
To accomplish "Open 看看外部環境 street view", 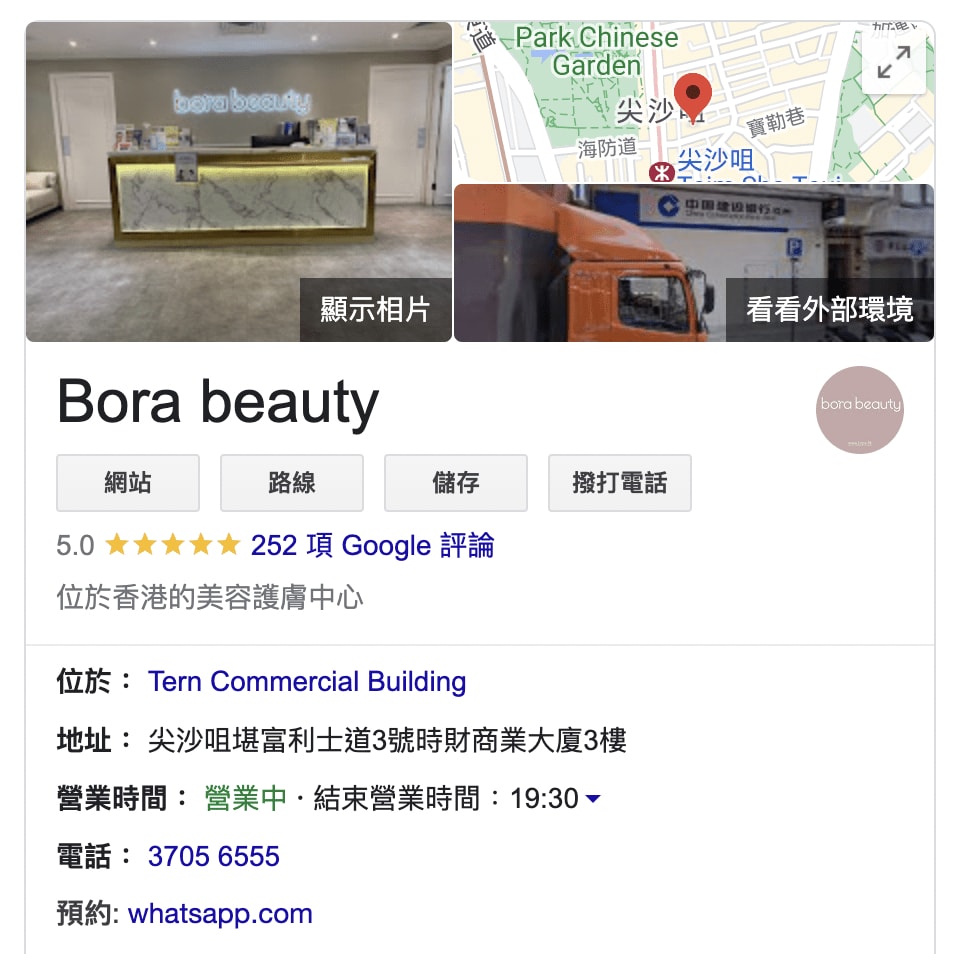I will [x=829, y=309].
